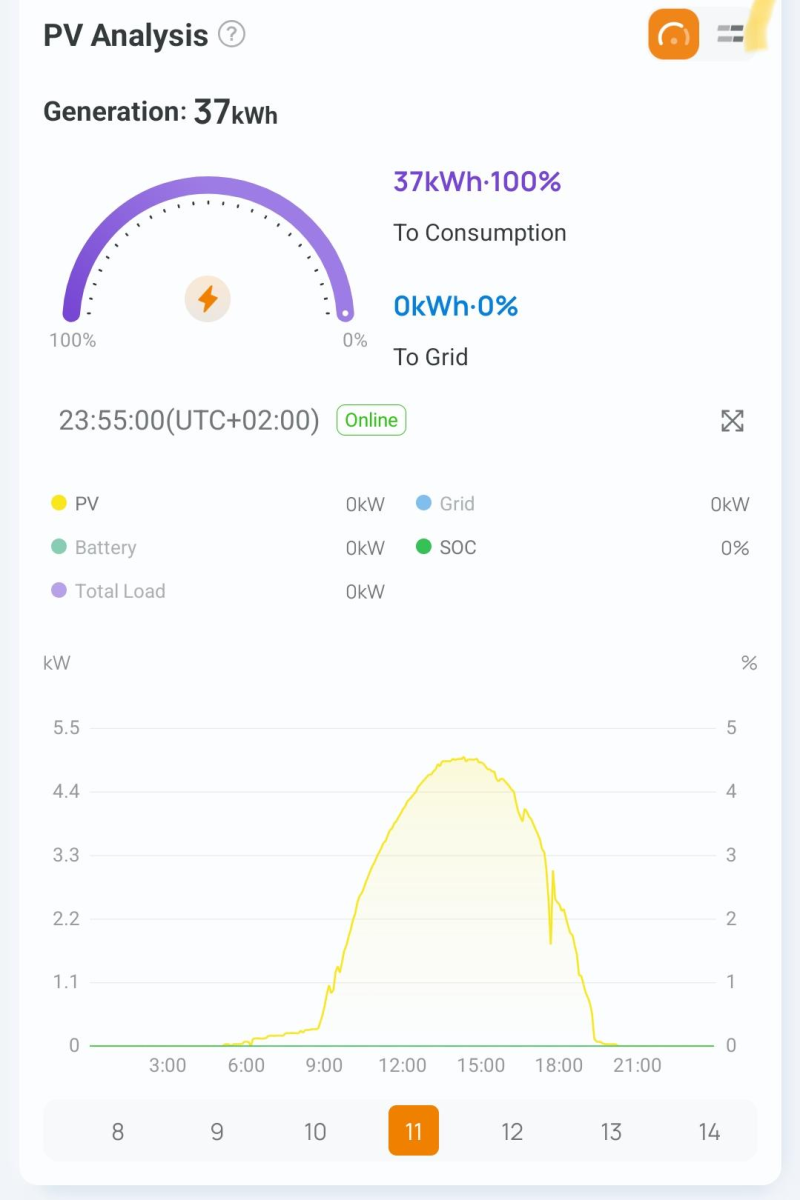800x1200 pixels.
Task: Toggle the Total Load series in the chart
Action: point(108,591)
